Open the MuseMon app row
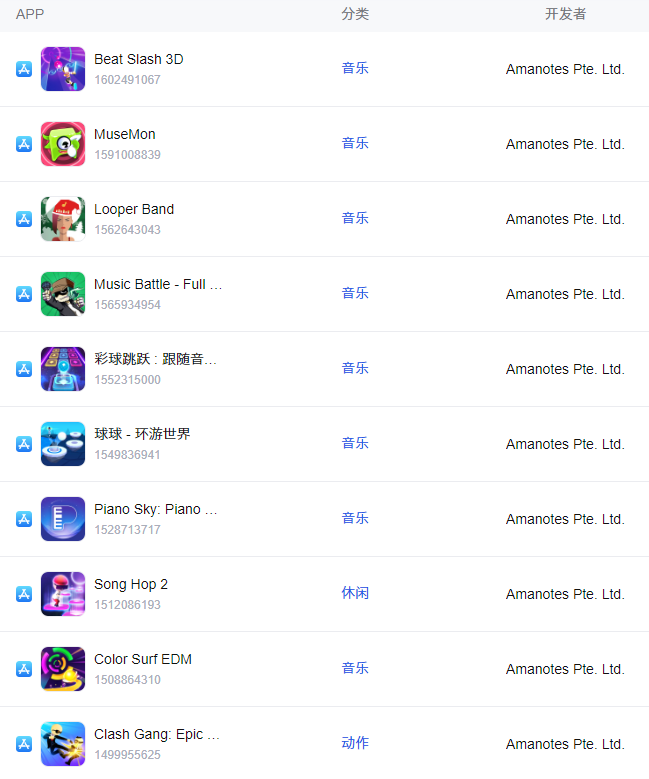Screen dimensions: 649x779 click(124, 134)
